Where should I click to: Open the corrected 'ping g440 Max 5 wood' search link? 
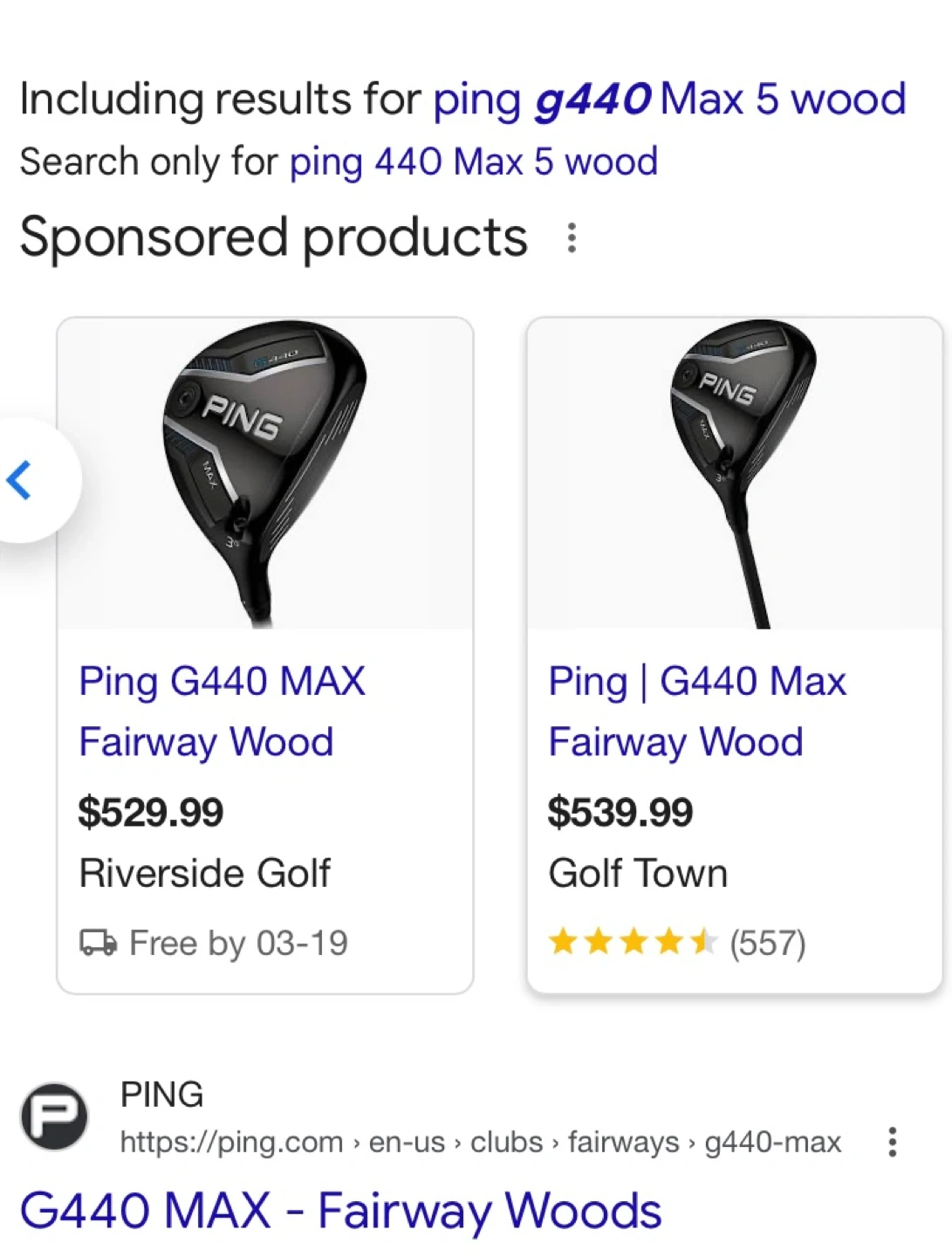click(x=669, y=100)
